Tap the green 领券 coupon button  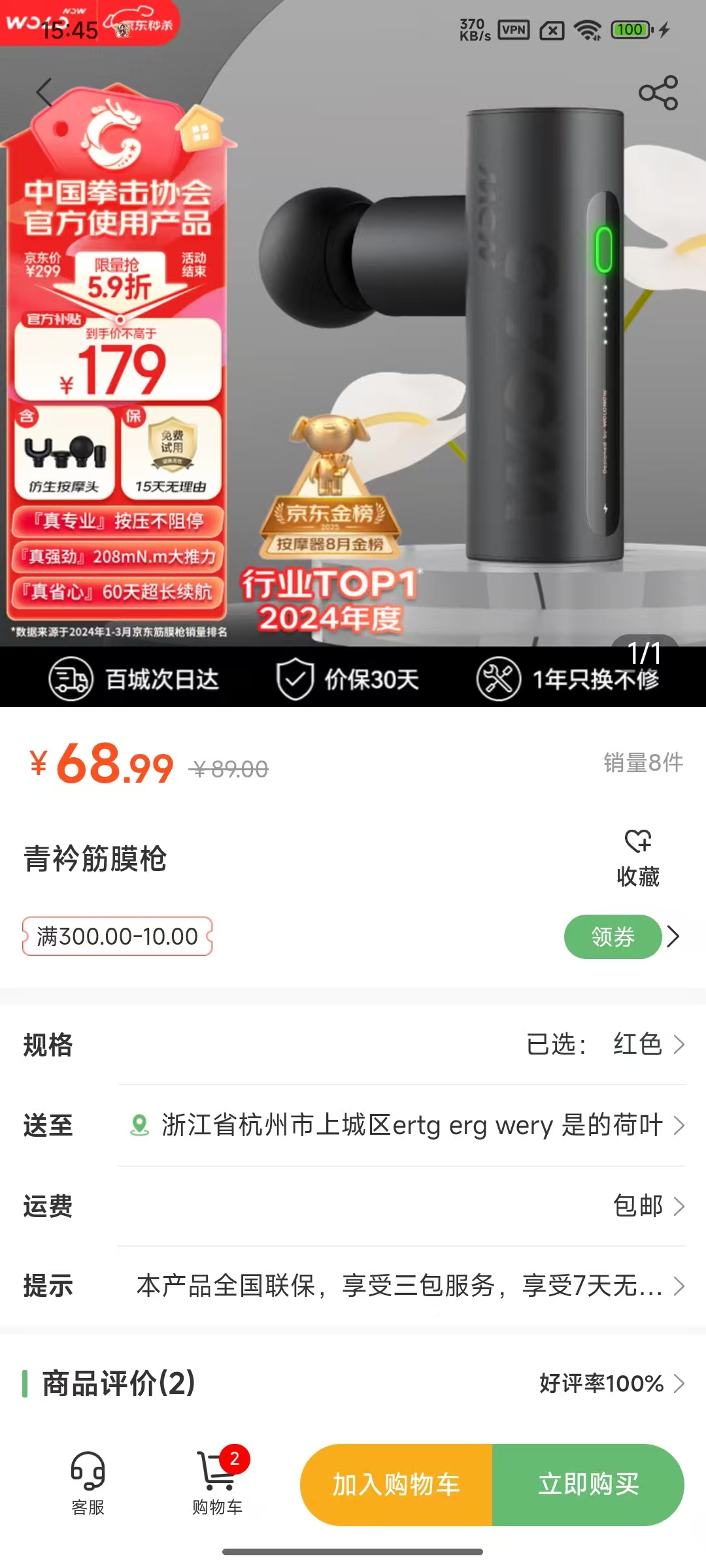pyautogui.click(x=613, y=937)
